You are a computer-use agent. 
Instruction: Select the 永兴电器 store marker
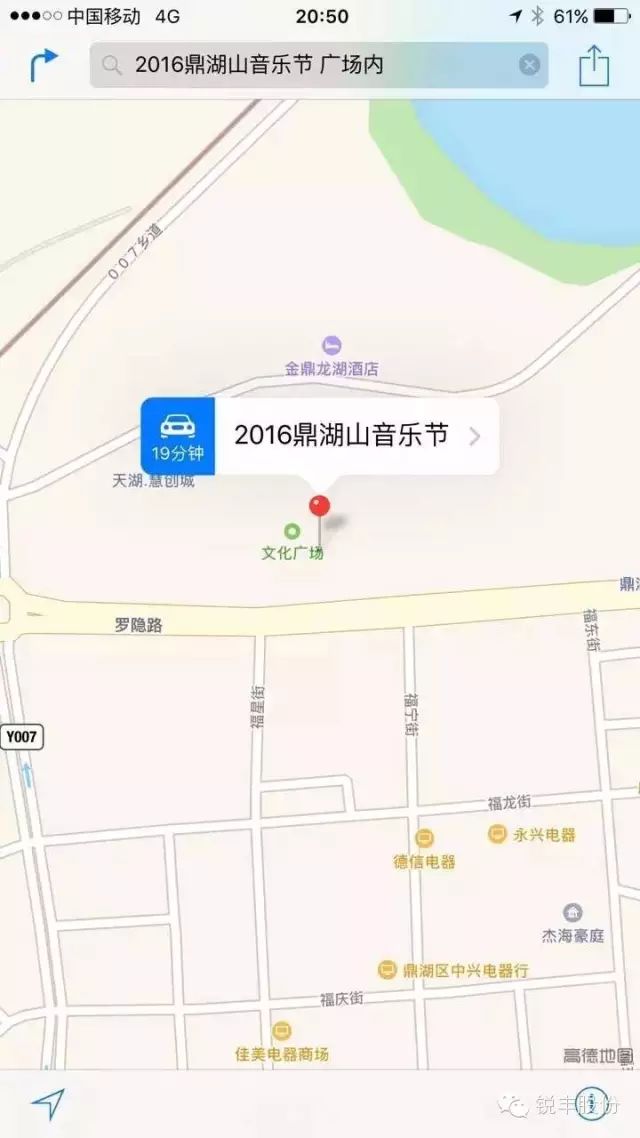pos(497,834)
